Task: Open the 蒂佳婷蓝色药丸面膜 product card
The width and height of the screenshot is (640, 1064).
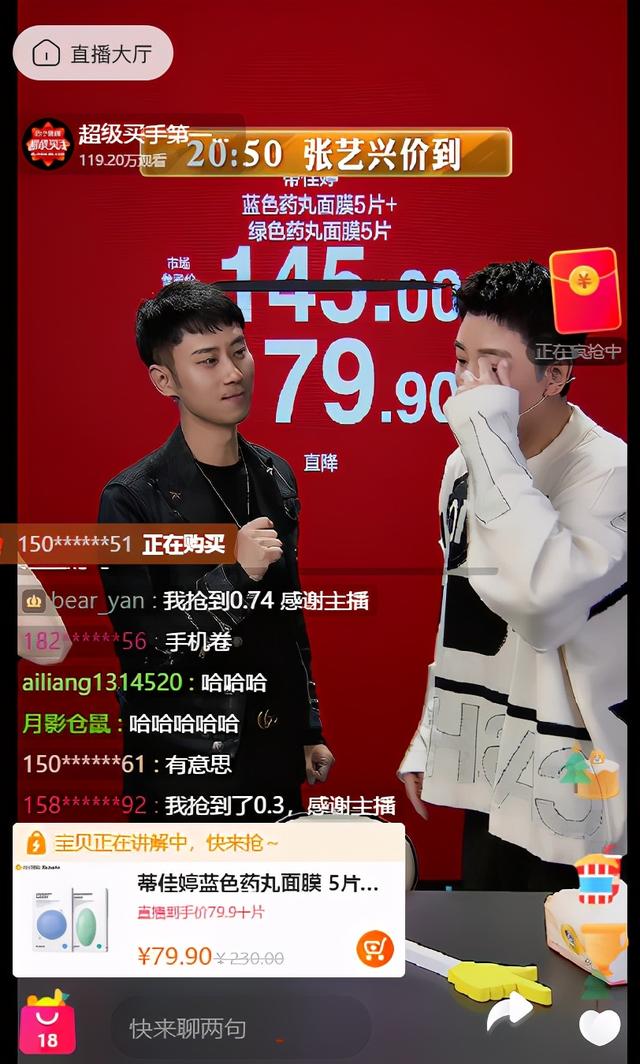Action: 209,900
